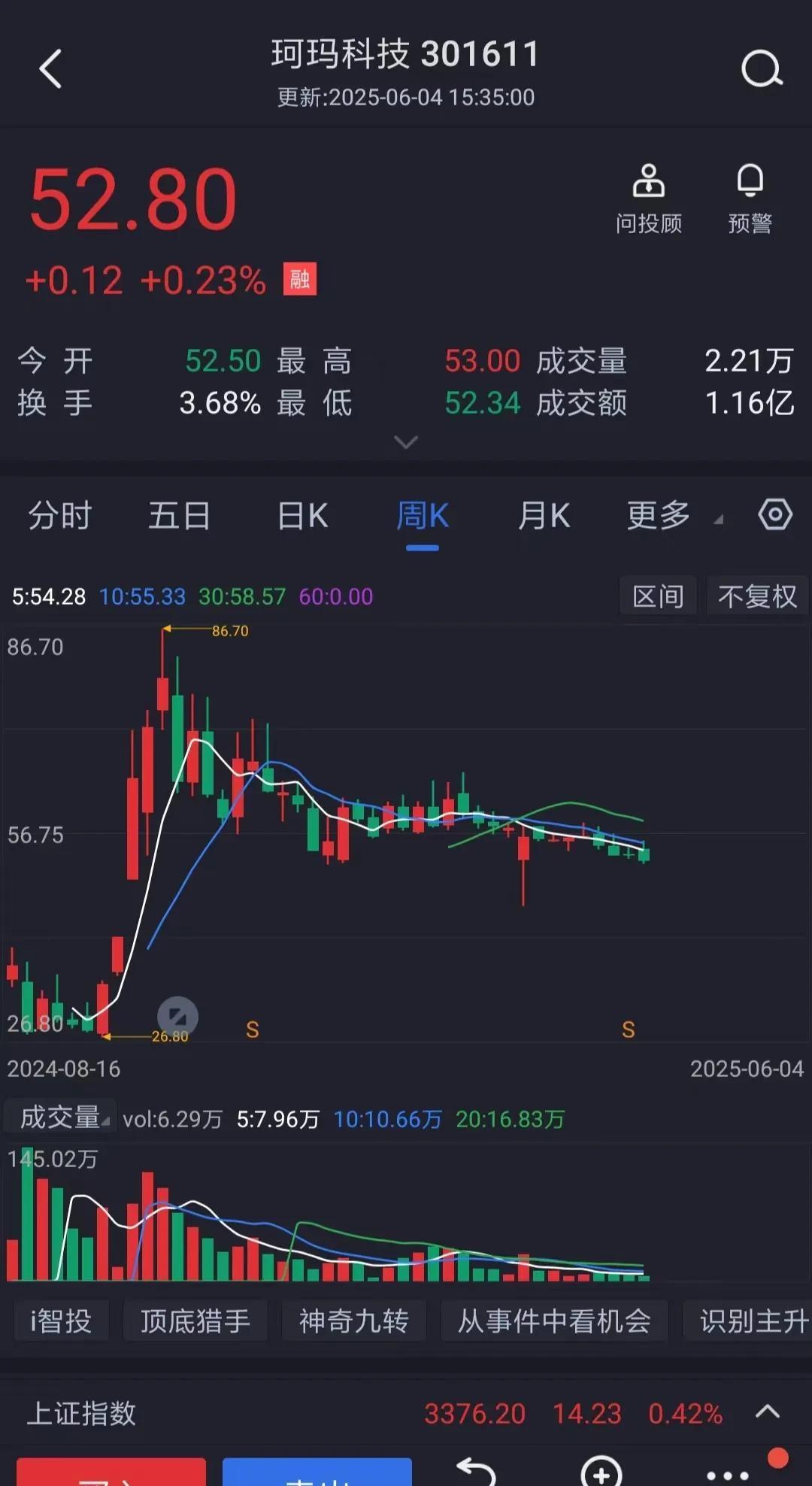
Task: Expand more quote details chevron
Action: point(406,442)
